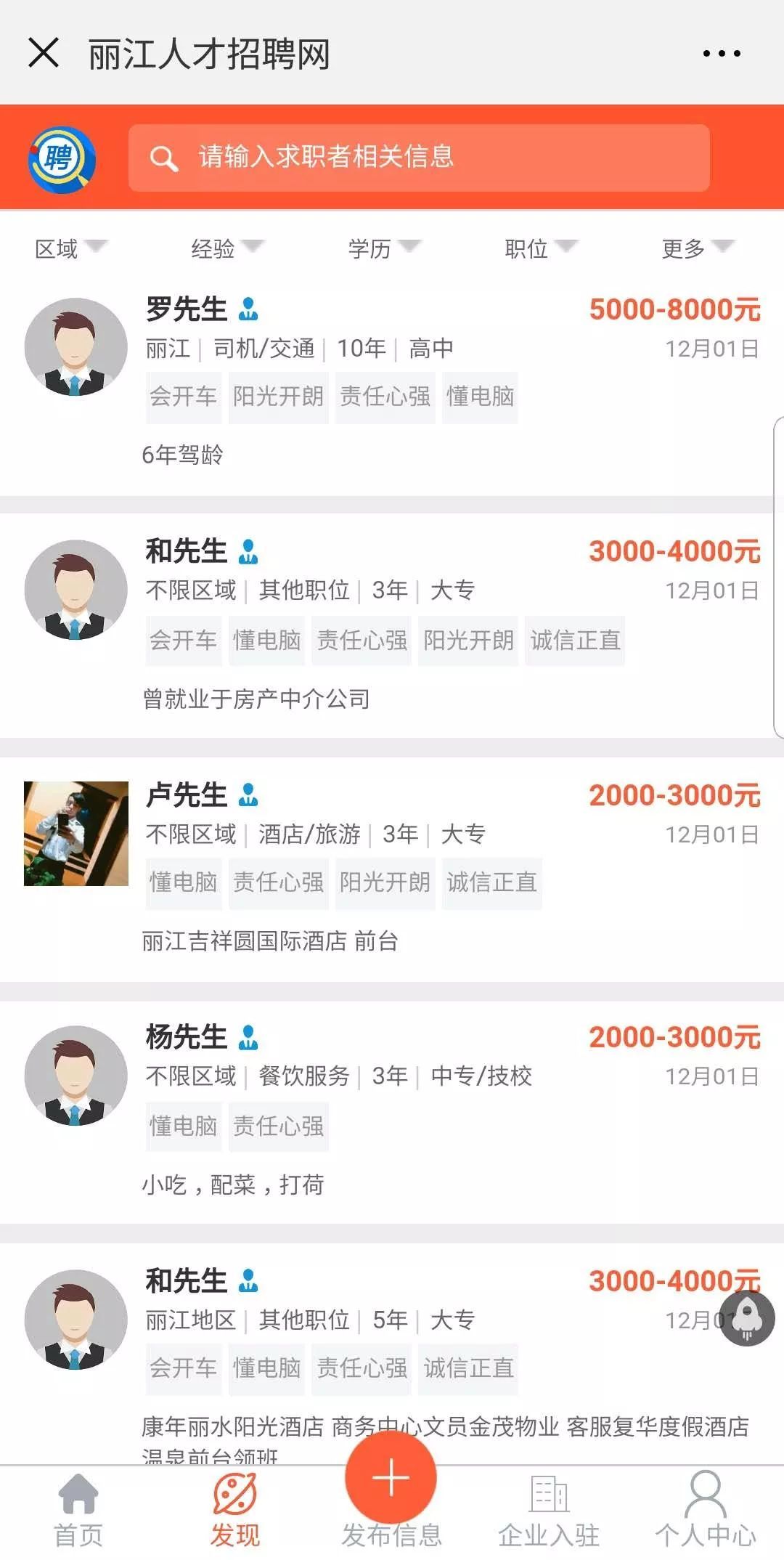Close the 丽江人才招聘网 page
Screen dimensions: 784x1560
[44, 53]
